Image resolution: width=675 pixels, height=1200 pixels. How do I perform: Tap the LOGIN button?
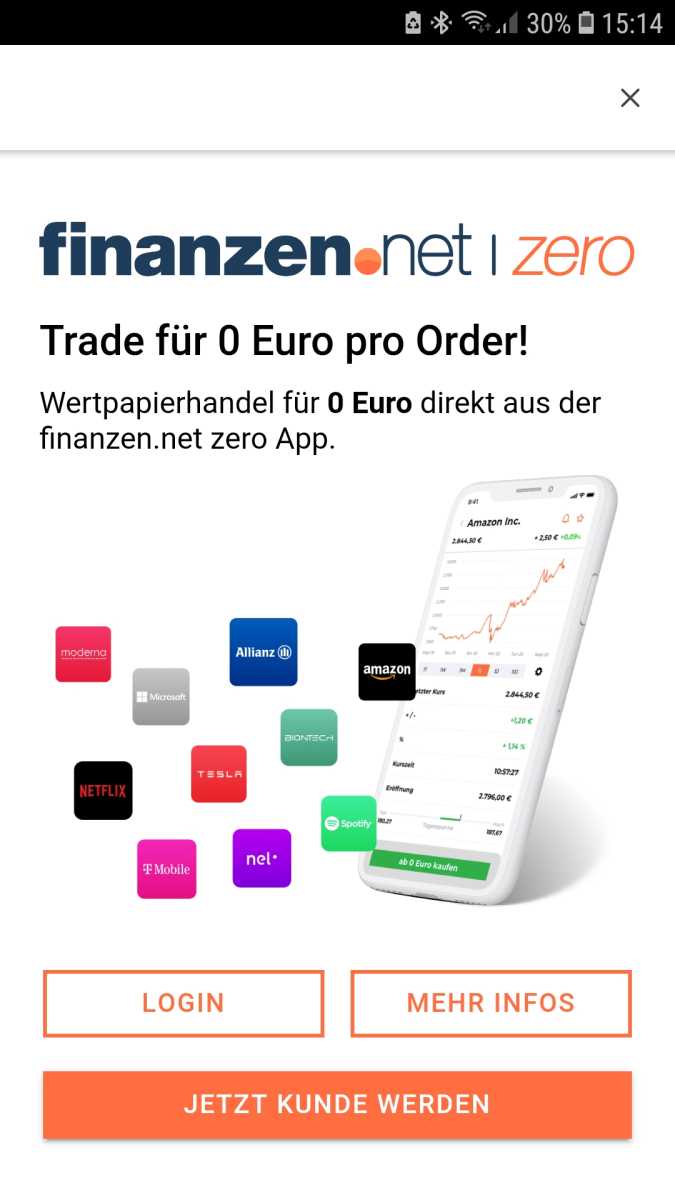click(x=183, y=1003)
